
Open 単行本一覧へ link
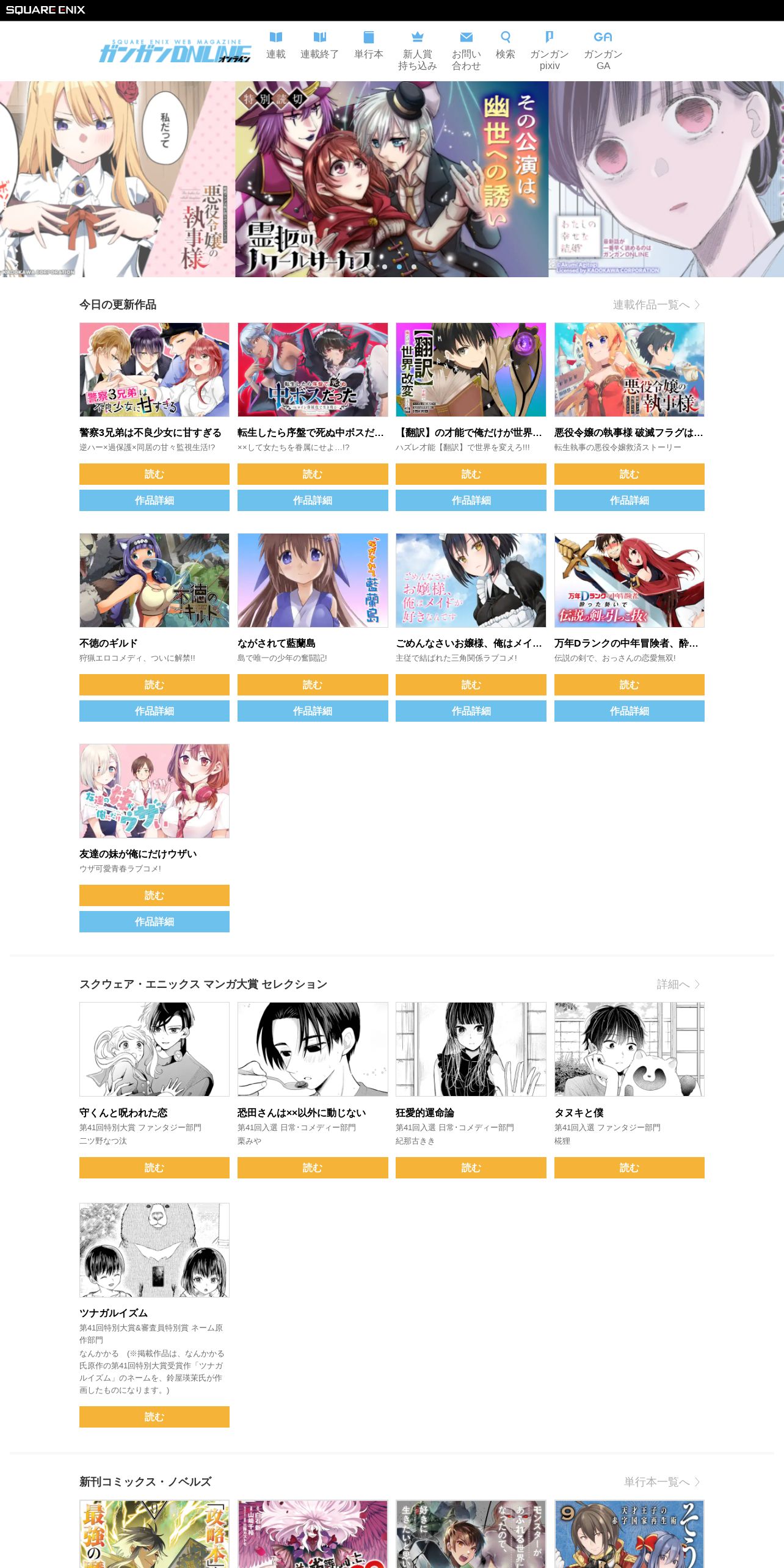(x=662, y=1482)
